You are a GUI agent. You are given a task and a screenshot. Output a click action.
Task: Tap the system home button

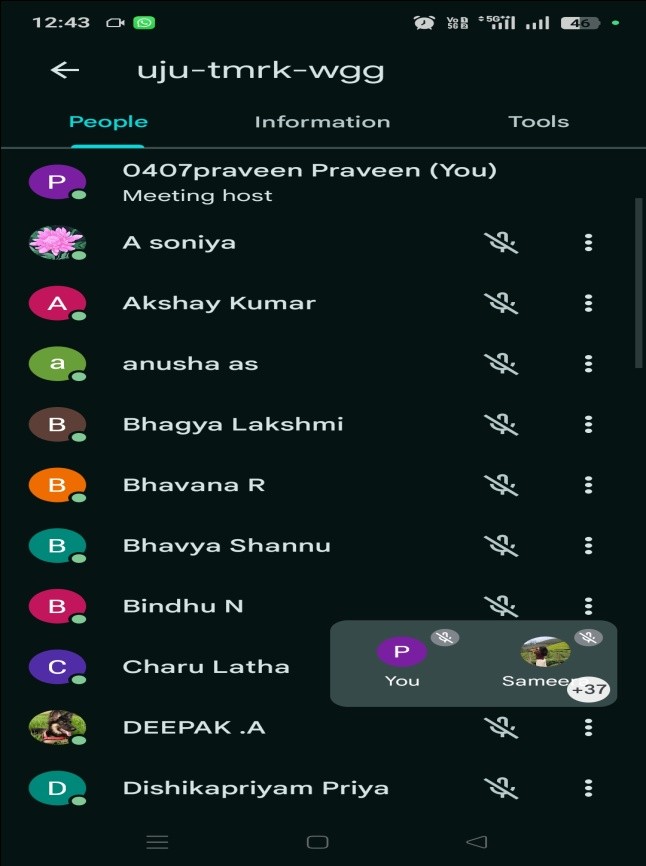(317, 842)
